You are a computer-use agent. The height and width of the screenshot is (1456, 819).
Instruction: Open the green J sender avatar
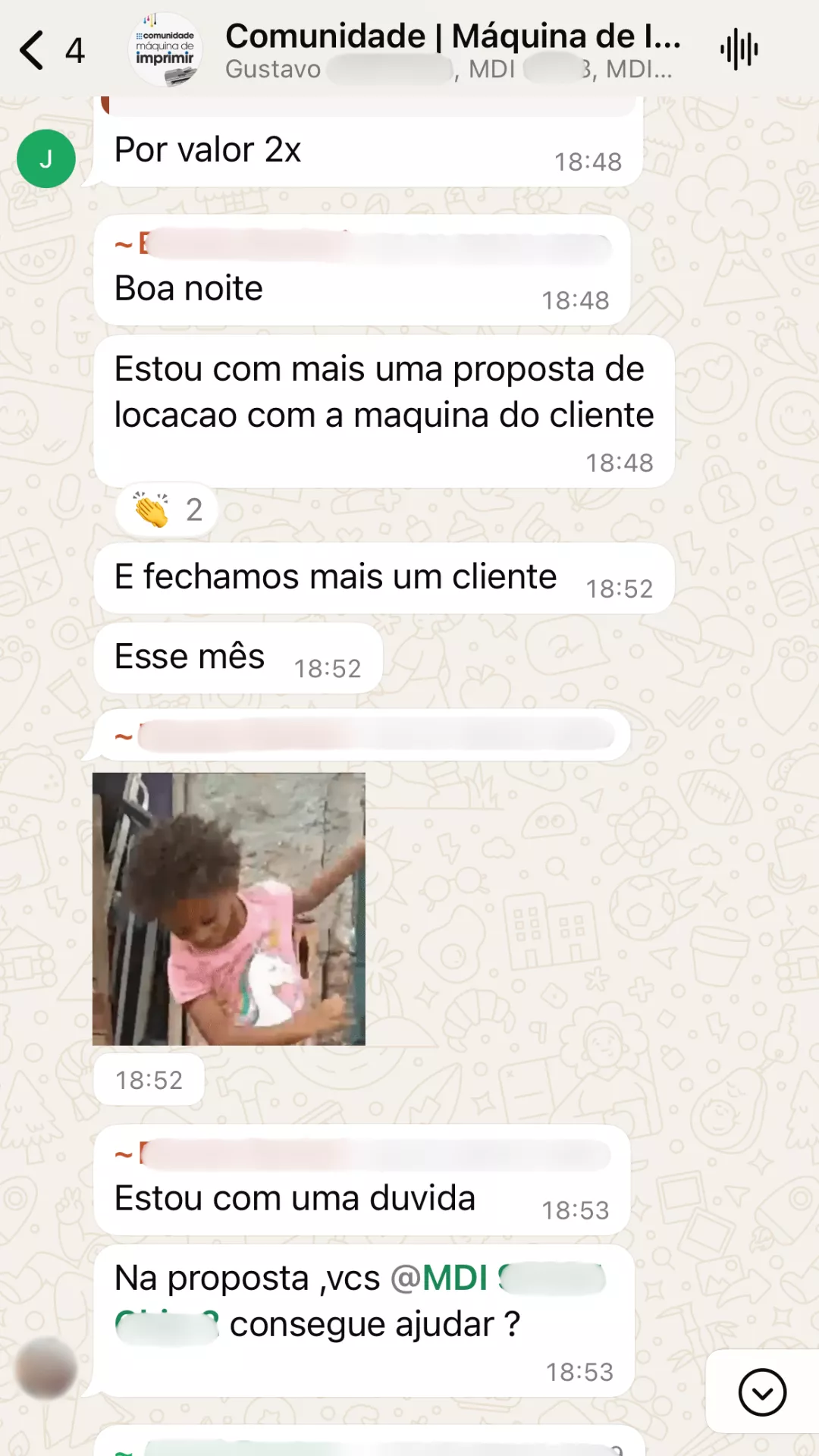tap(46, 158)
